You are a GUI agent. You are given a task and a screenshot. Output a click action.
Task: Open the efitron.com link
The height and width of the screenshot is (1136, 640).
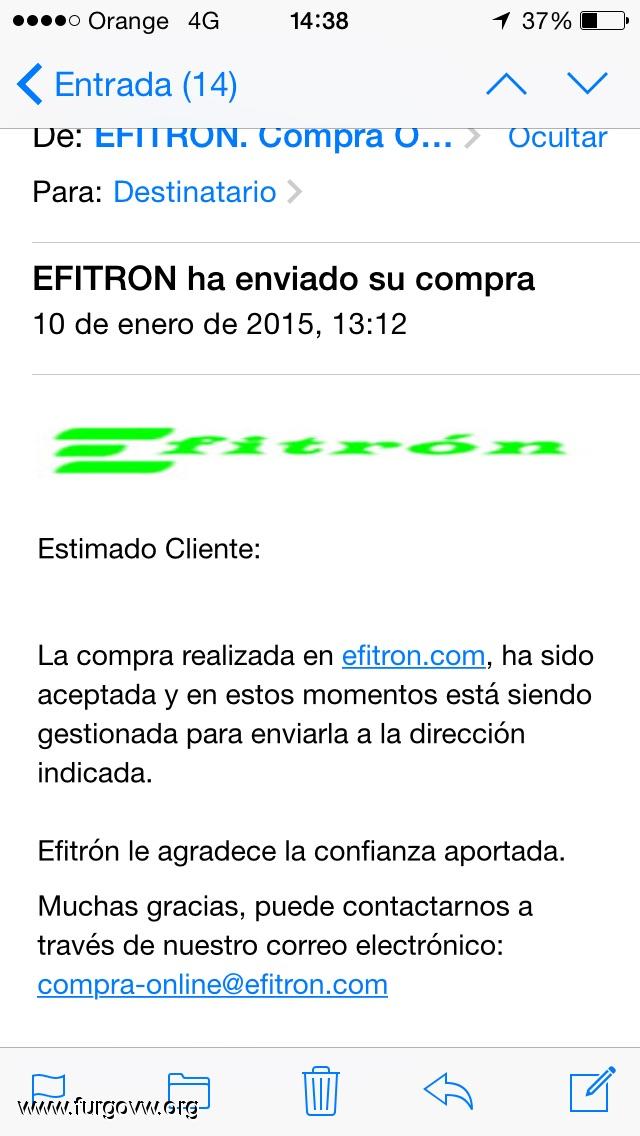(x=413, y=656)
